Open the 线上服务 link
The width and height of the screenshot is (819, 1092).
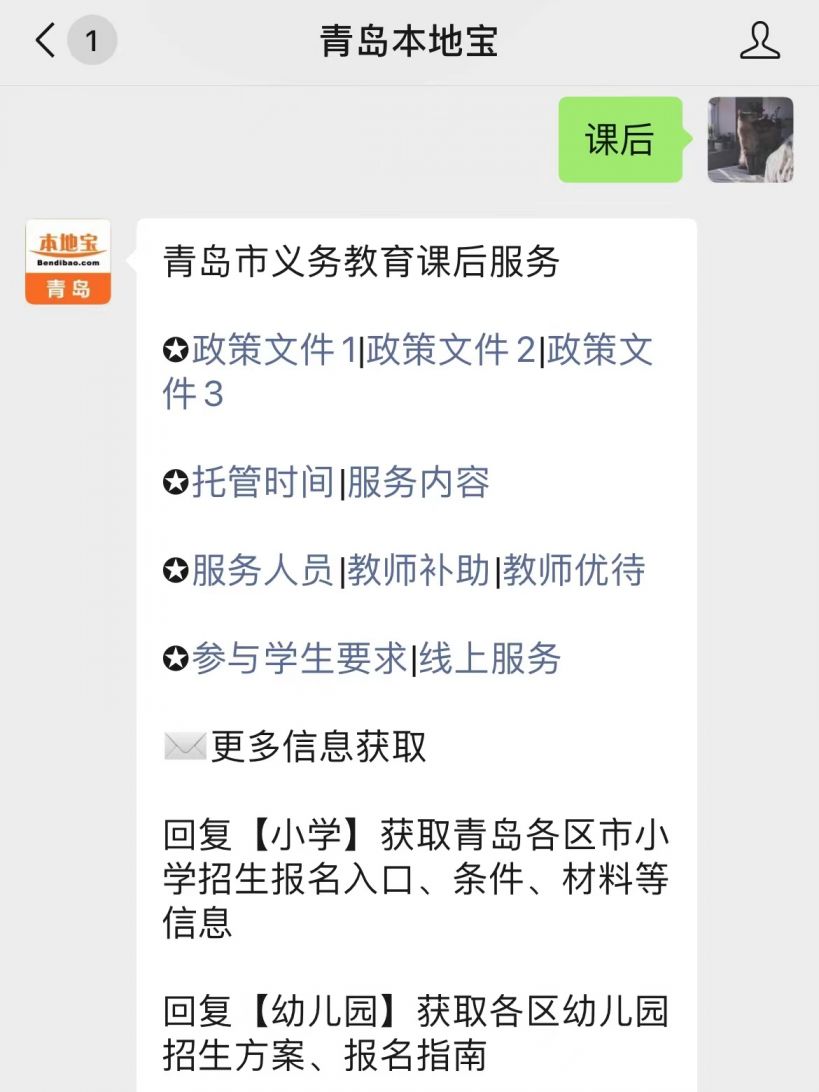[x=489, y=659]
